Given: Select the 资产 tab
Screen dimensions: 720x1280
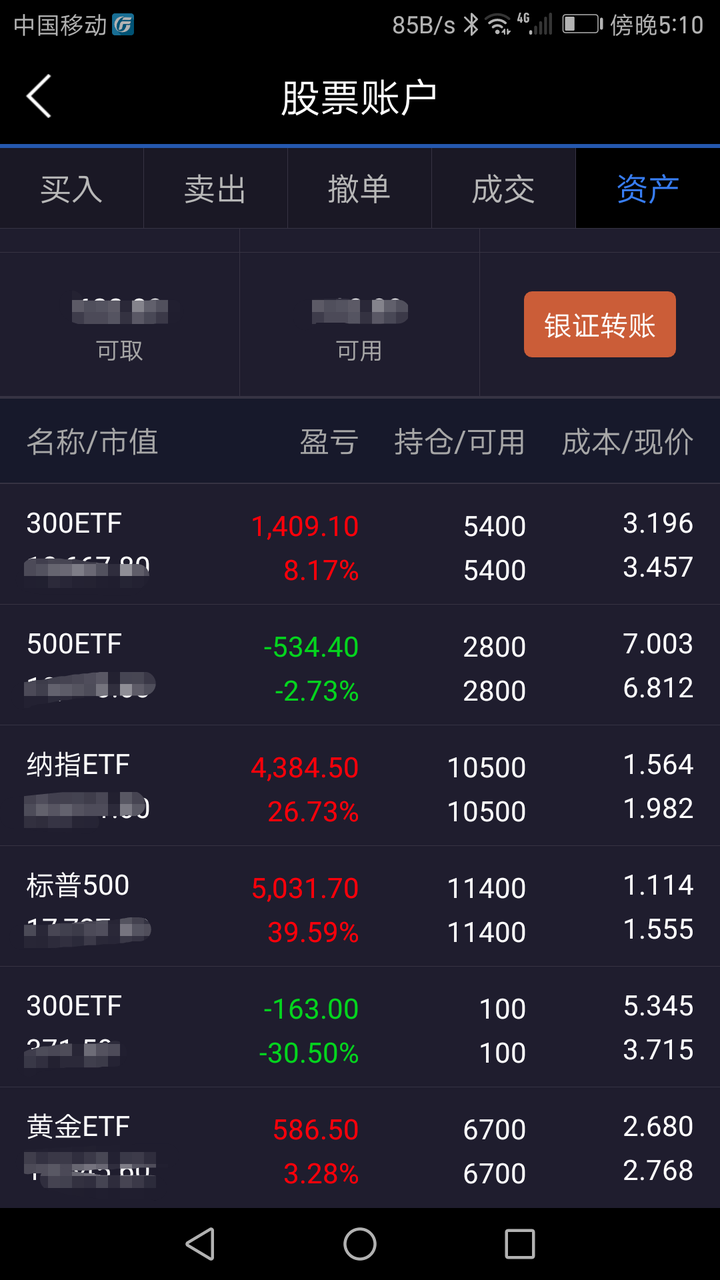Looking at the screenshot, I should pyautogui.click(x=648, y=189).
